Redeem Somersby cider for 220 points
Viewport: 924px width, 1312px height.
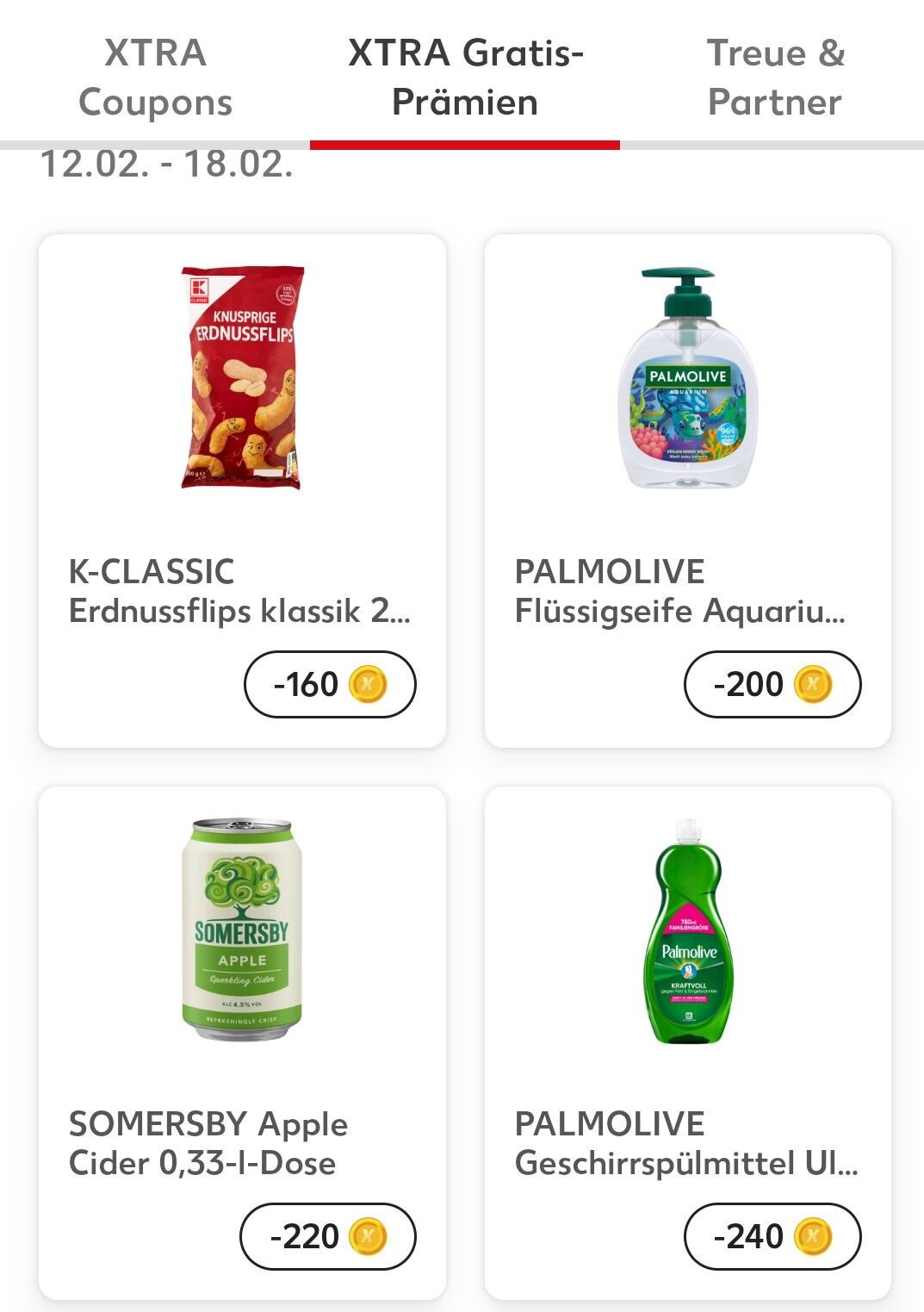328,1236
